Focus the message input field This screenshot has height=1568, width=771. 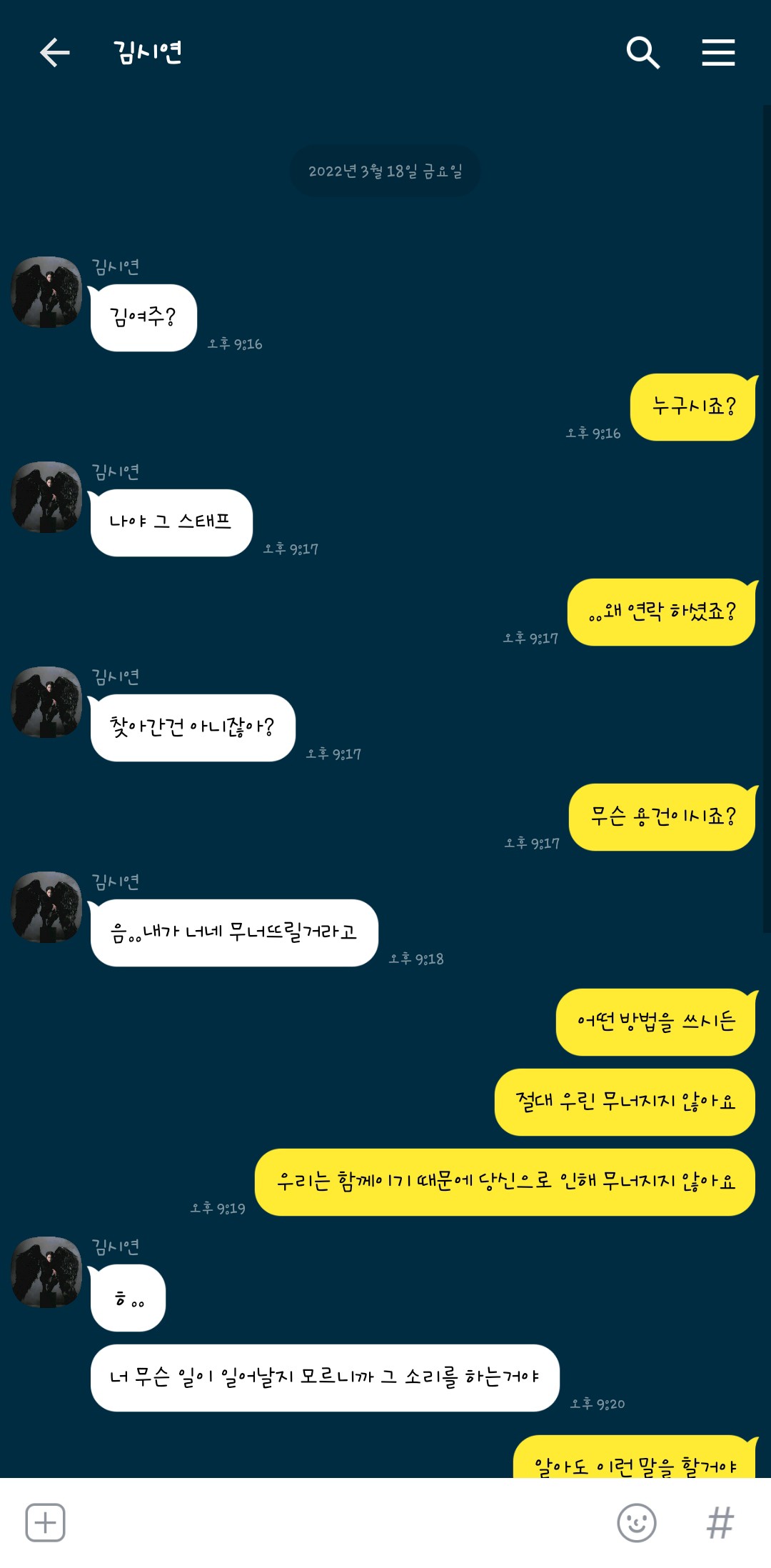point(336,1522)
